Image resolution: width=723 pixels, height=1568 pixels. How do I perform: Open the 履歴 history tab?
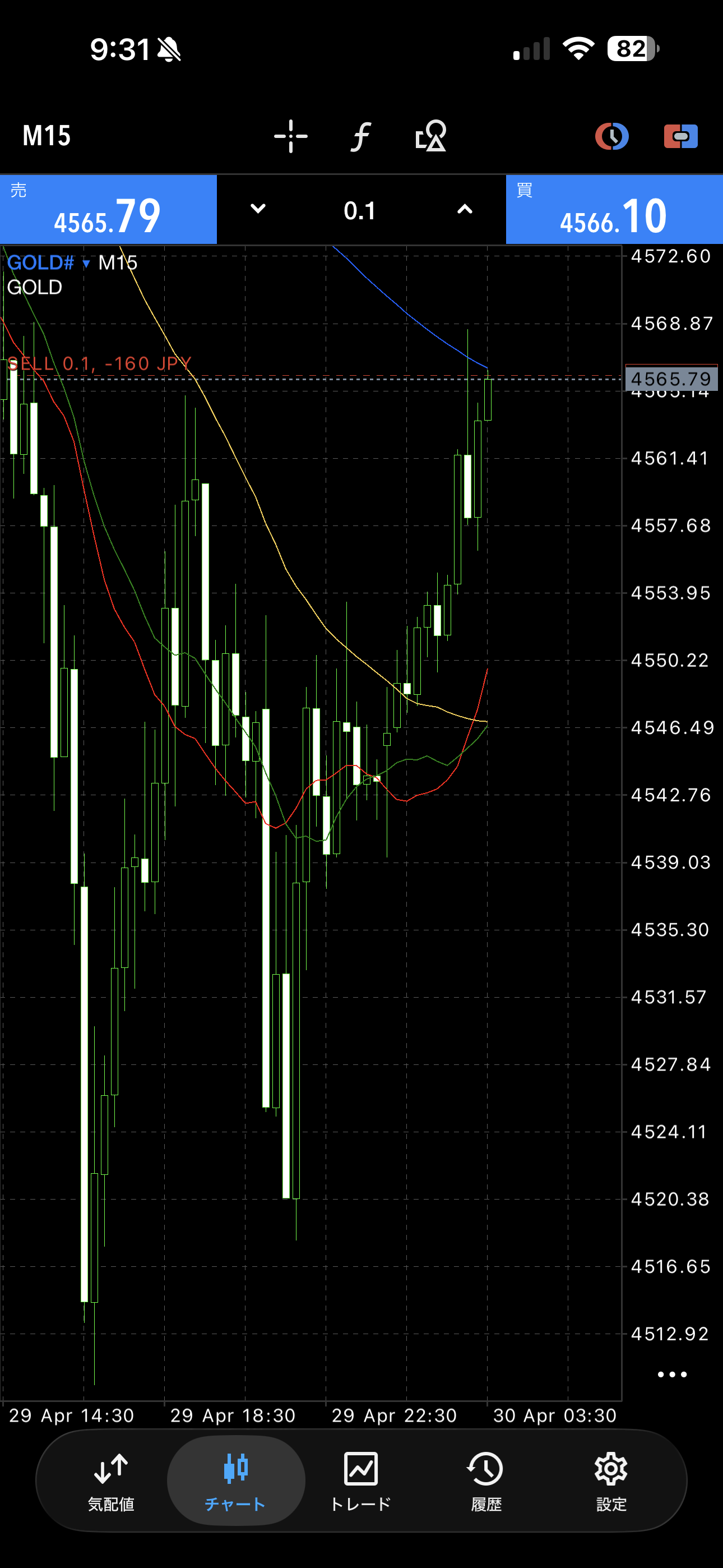tap(486, 1481)
